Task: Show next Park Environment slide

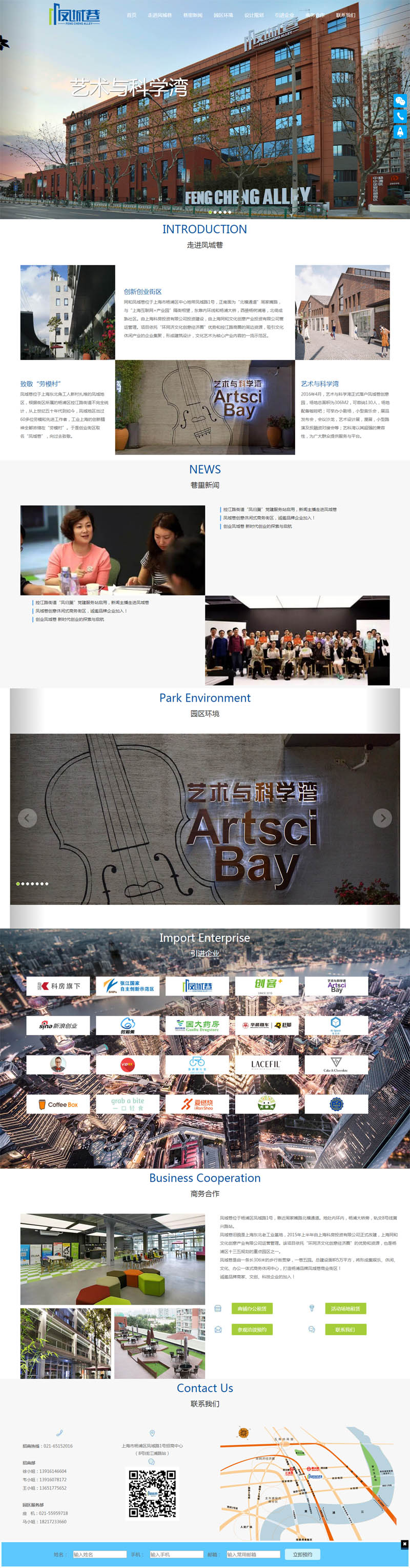Action: pos(382,818)
